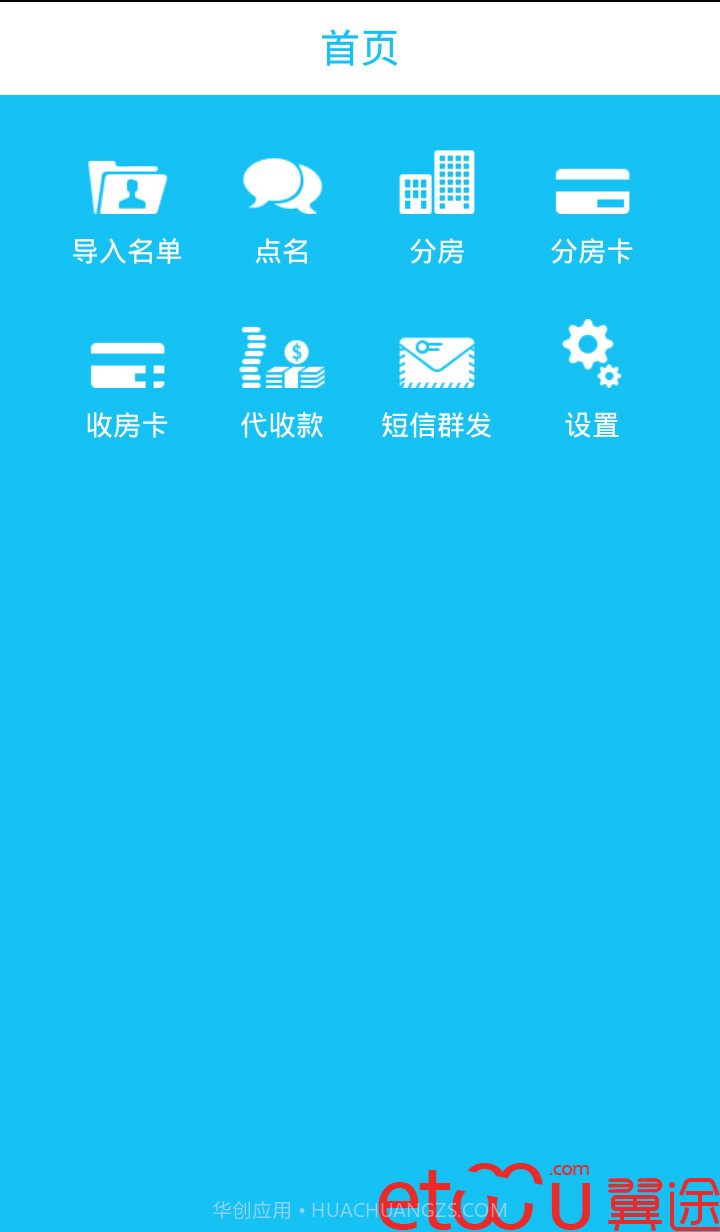
Task: Tap the 导入名单 text label
Action: pos(127,252)
